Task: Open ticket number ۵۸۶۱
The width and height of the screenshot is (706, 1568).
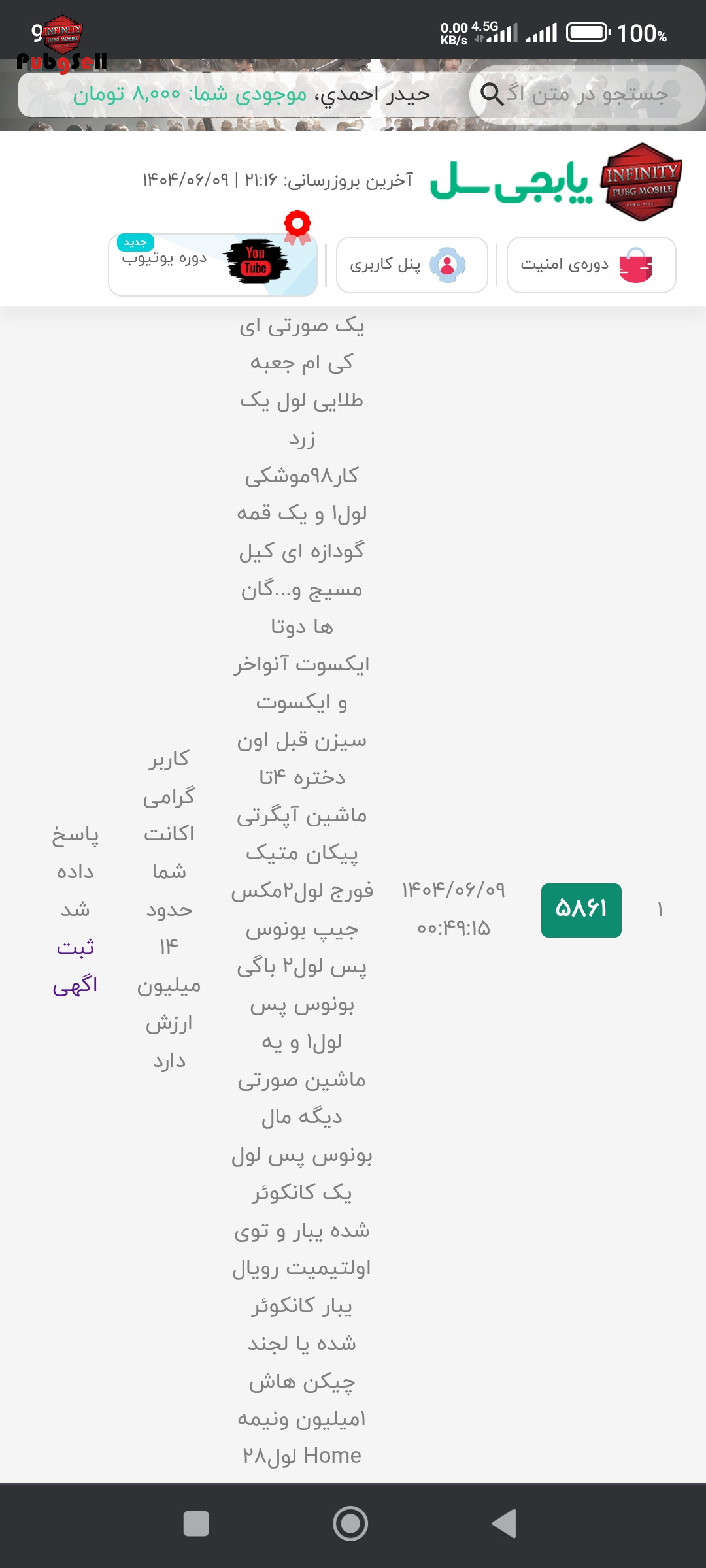Action: point(581,910)
